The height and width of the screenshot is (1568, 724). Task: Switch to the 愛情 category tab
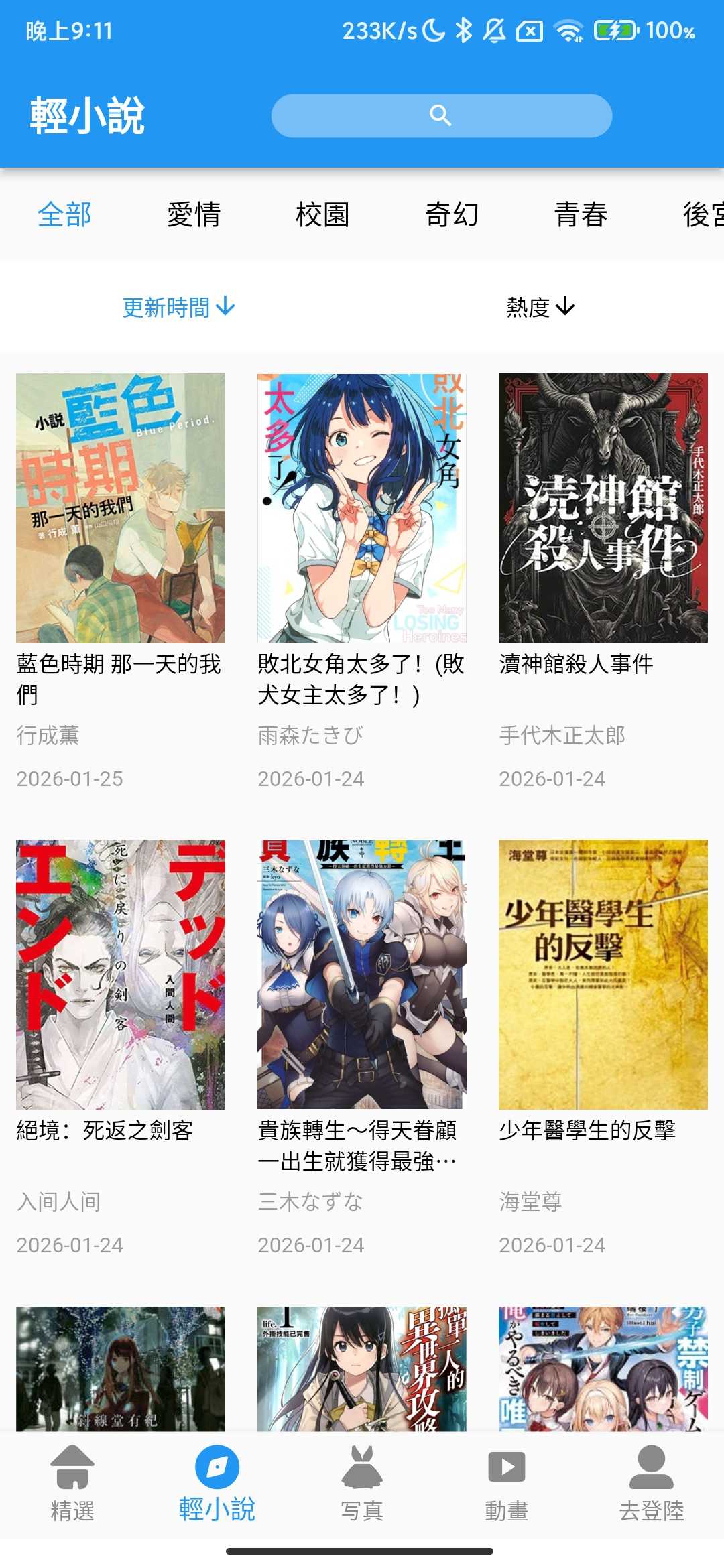click(194, 214)
